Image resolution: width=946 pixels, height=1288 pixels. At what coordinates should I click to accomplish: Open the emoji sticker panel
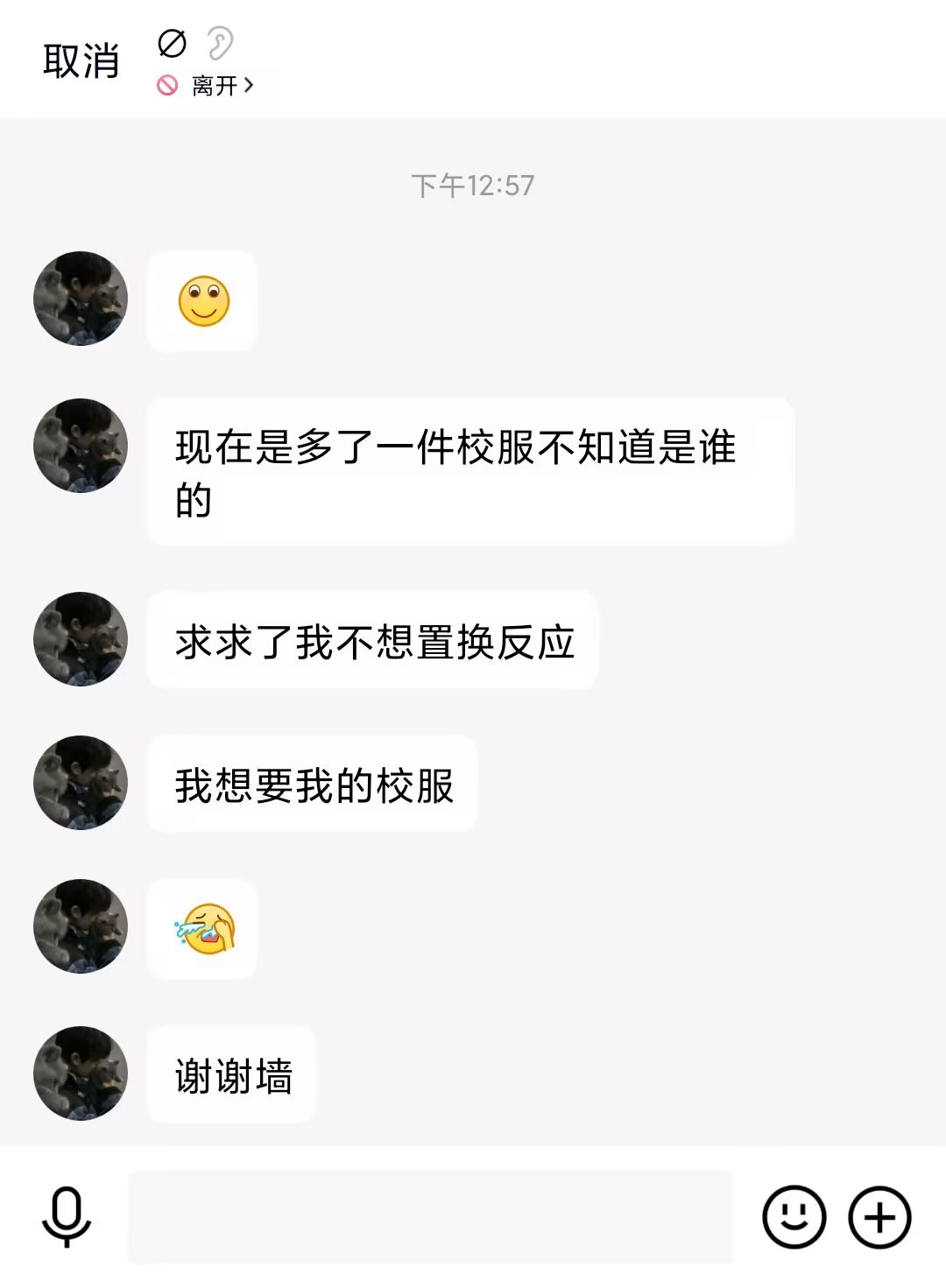click(794, 1216)
